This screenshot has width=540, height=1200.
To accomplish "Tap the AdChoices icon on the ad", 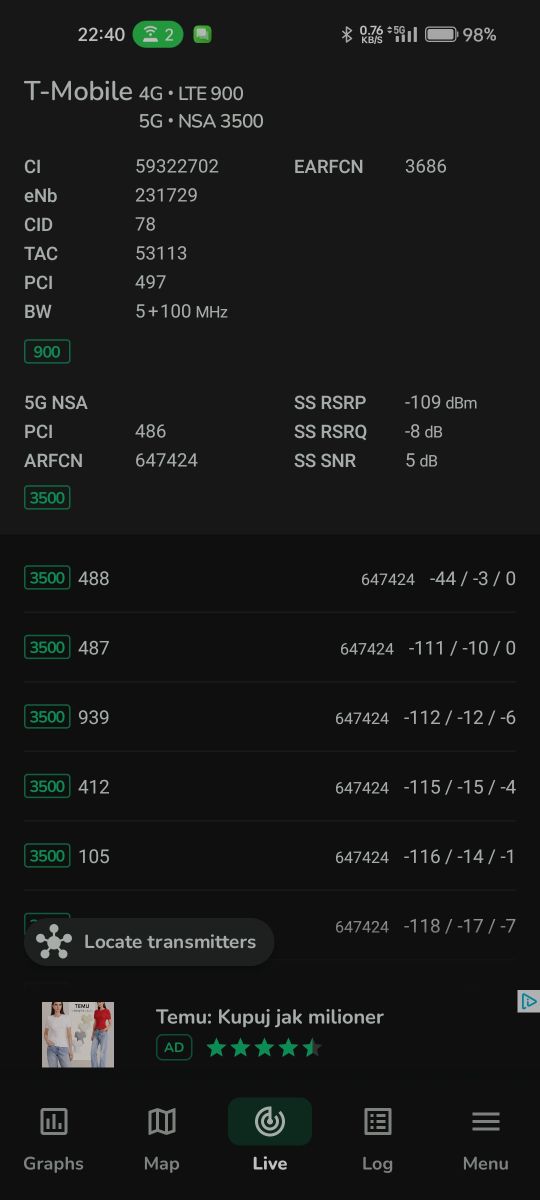I will coord(529,1001).
